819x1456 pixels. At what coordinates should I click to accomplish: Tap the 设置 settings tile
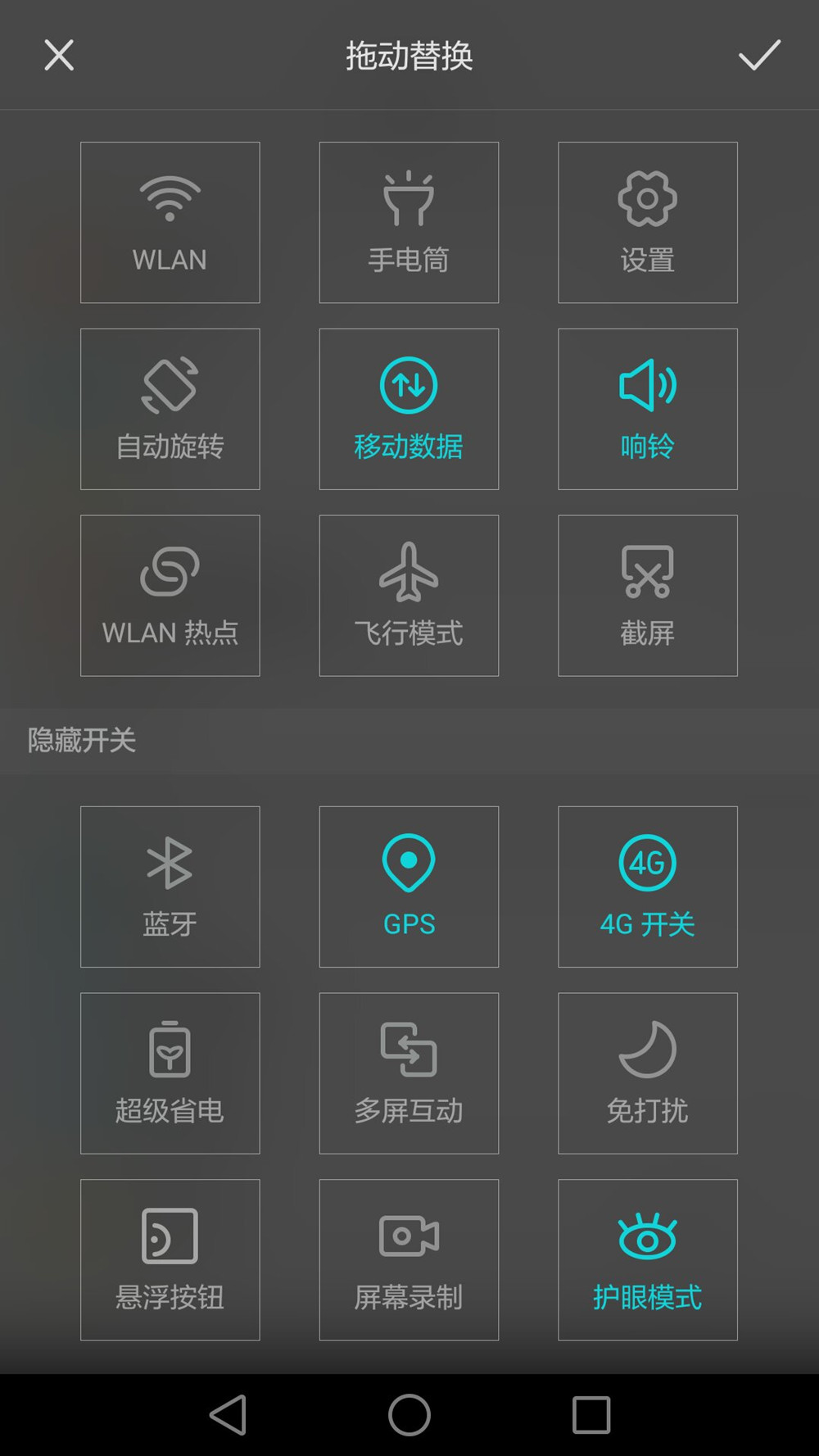coord(648,223)
